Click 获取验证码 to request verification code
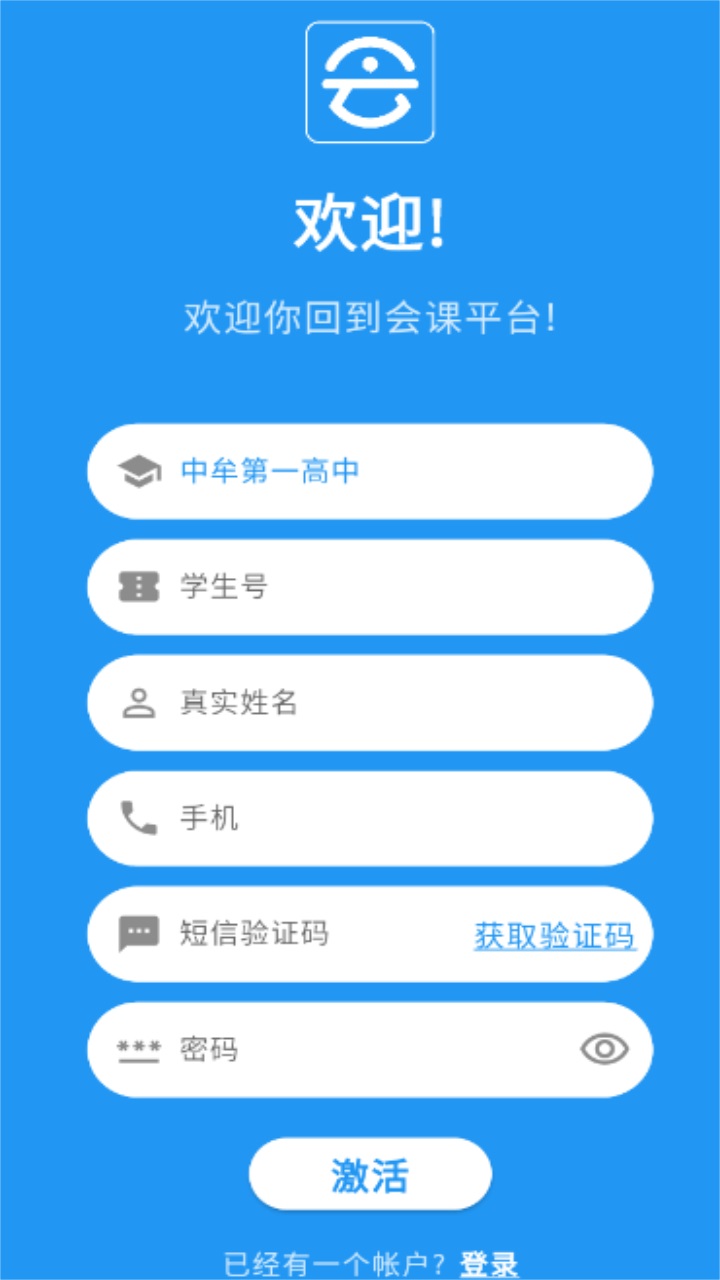Image resolution: width=720 pixels, height=1280 pixels. point(556,934)
